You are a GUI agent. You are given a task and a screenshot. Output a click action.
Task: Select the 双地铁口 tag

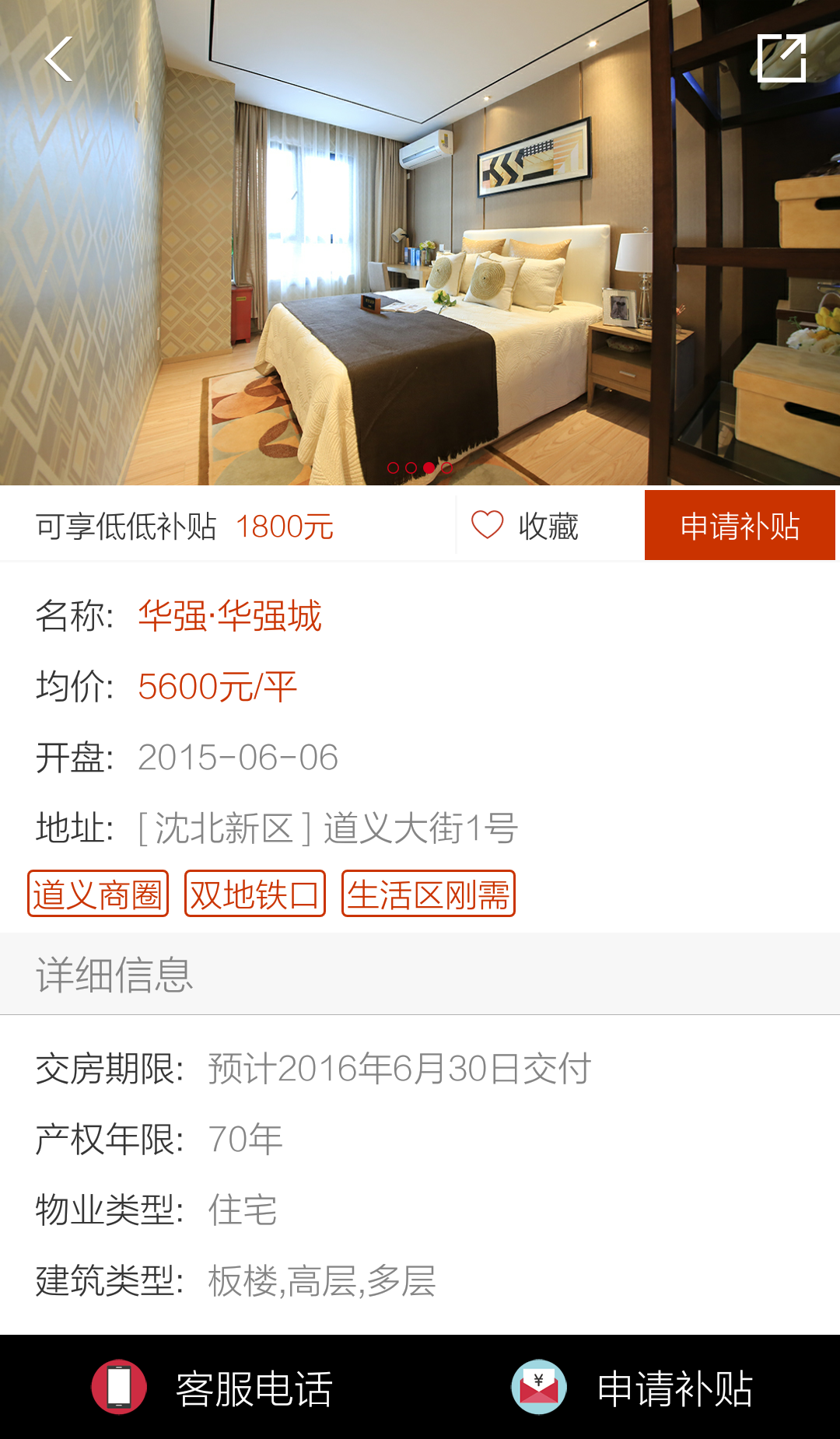pyautogui.click(x=254, y=894)
